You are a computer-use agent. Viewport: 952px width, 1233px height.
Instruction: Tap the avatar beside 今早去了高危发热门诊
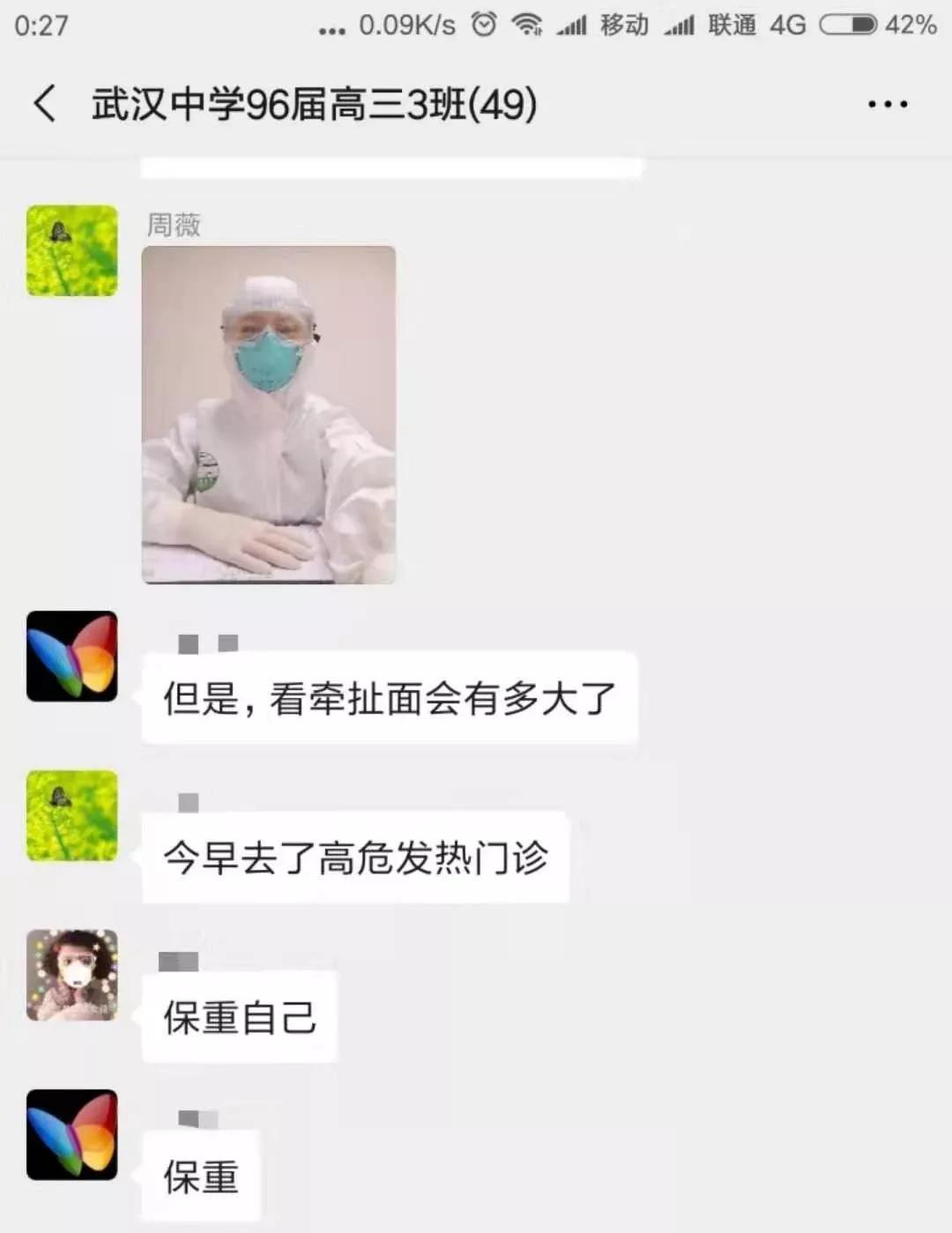[72, 815]
